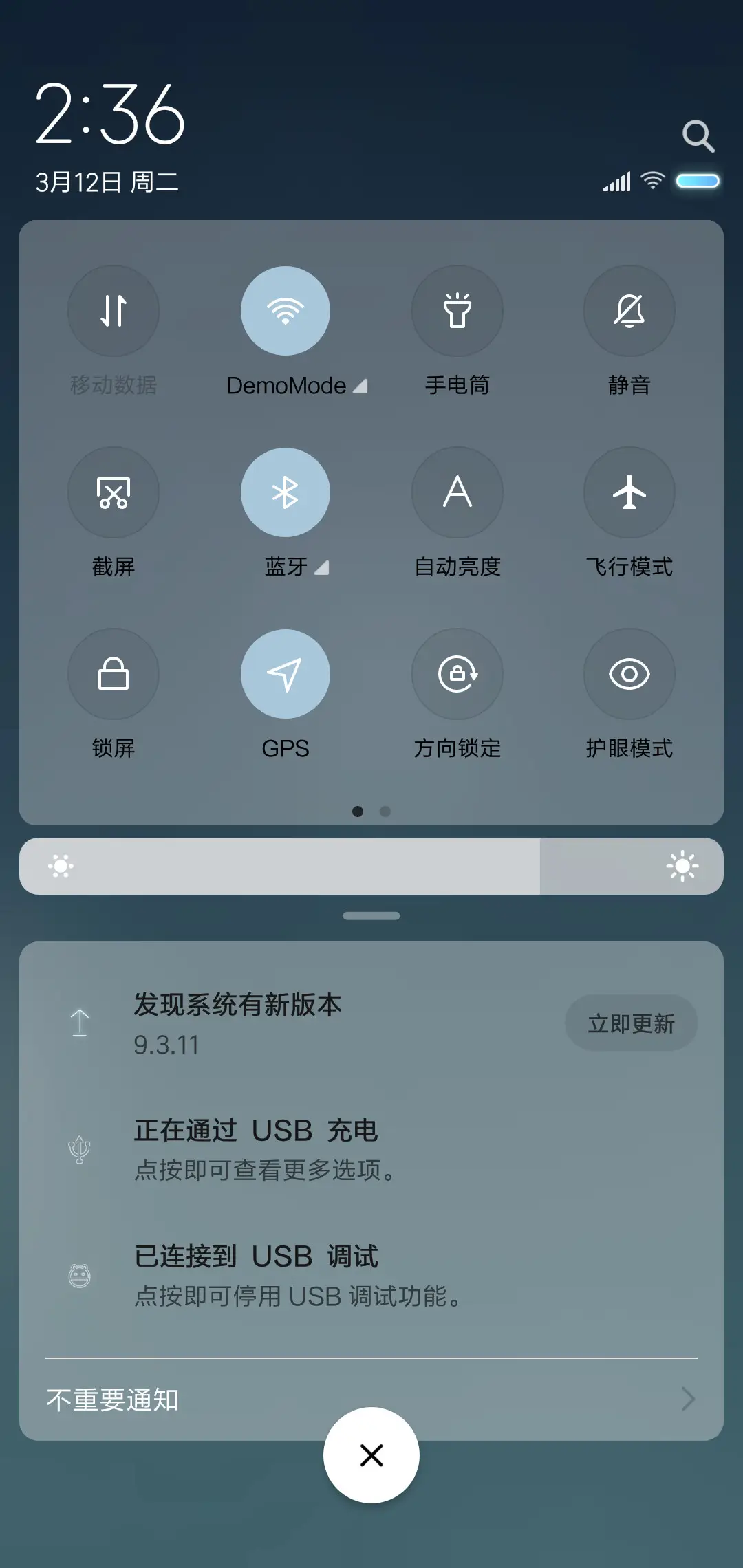Tap the battery indicator
743x1568 pixels.
[698, 180]
